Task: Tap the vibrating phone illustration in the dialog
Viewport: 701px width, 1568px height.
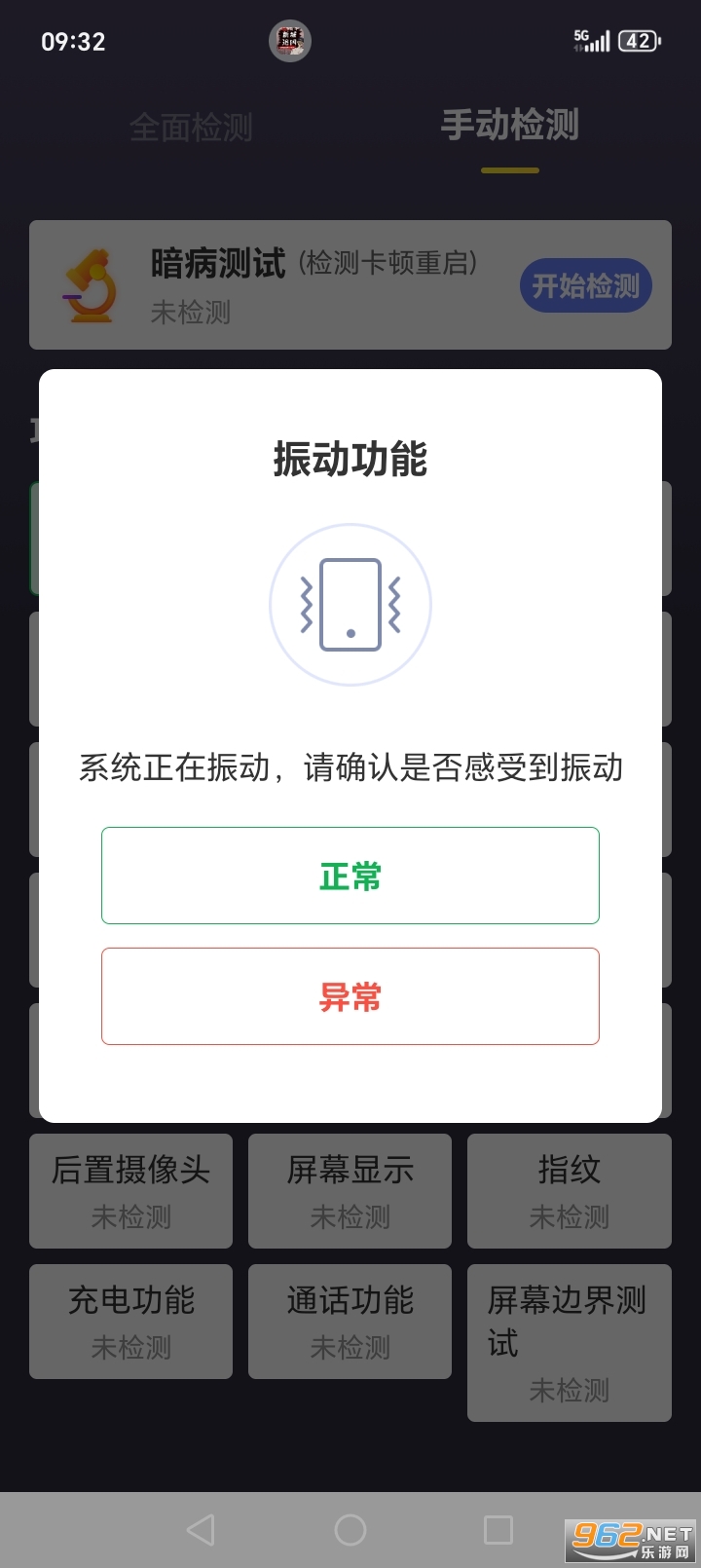Action: pos(350,604)
